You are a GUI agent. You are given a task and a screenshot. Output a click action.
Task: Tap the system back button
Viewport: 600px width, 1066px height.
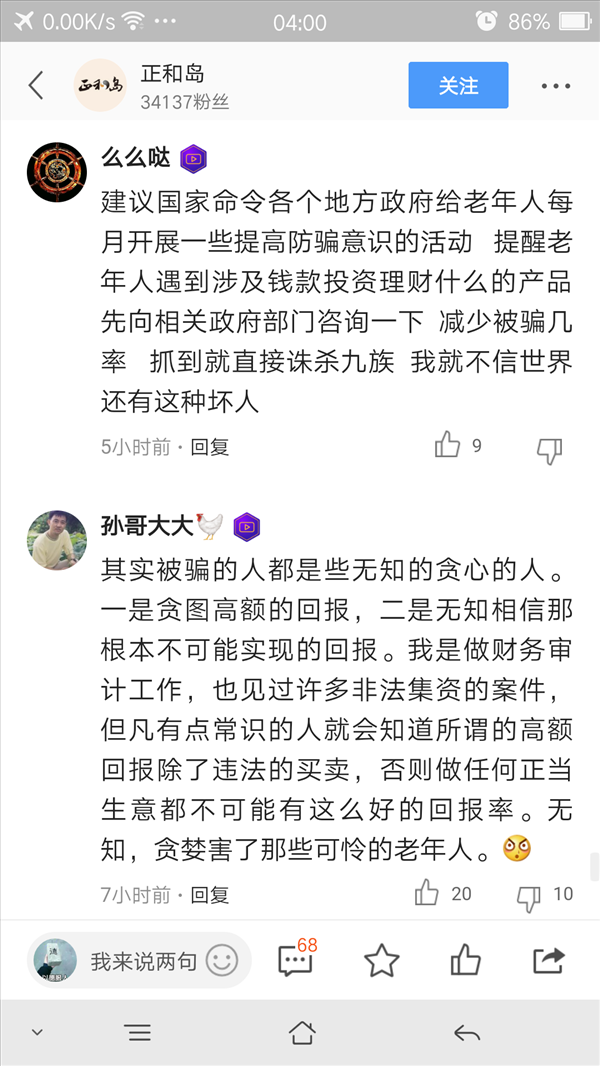pyautogui.click(x=466, y=1032)
